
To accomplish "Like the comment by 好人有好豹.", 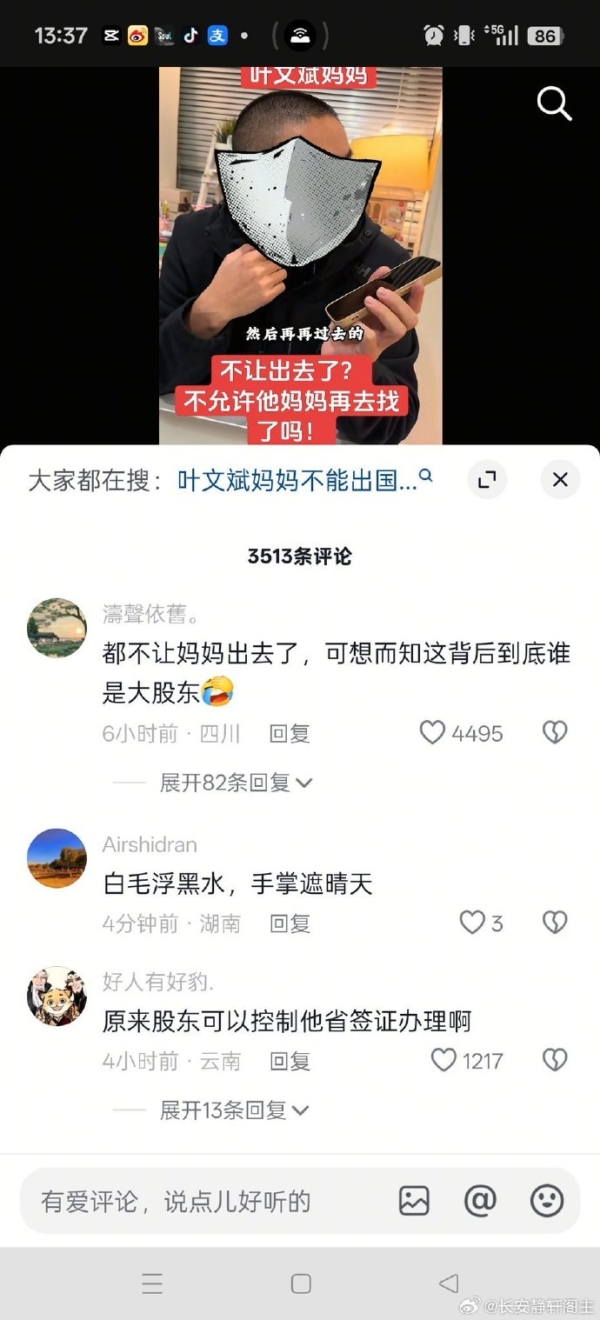I will point(444,1060).
